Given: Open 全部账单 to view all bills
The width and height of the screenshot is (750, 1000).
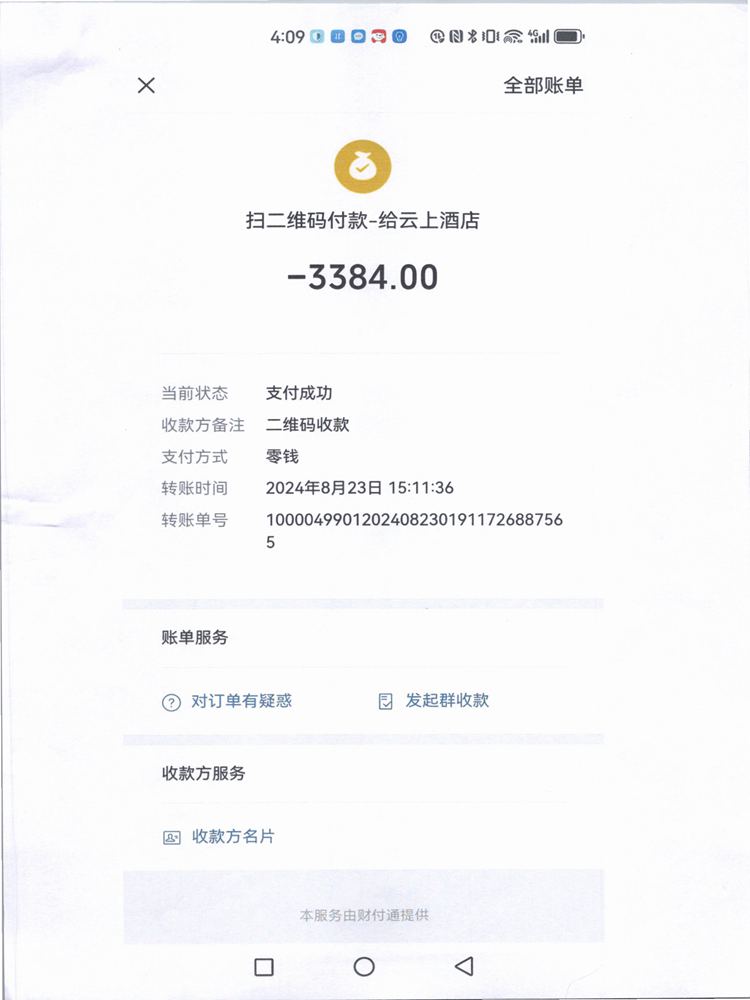Looking at the screenshot, I should 542,85.
